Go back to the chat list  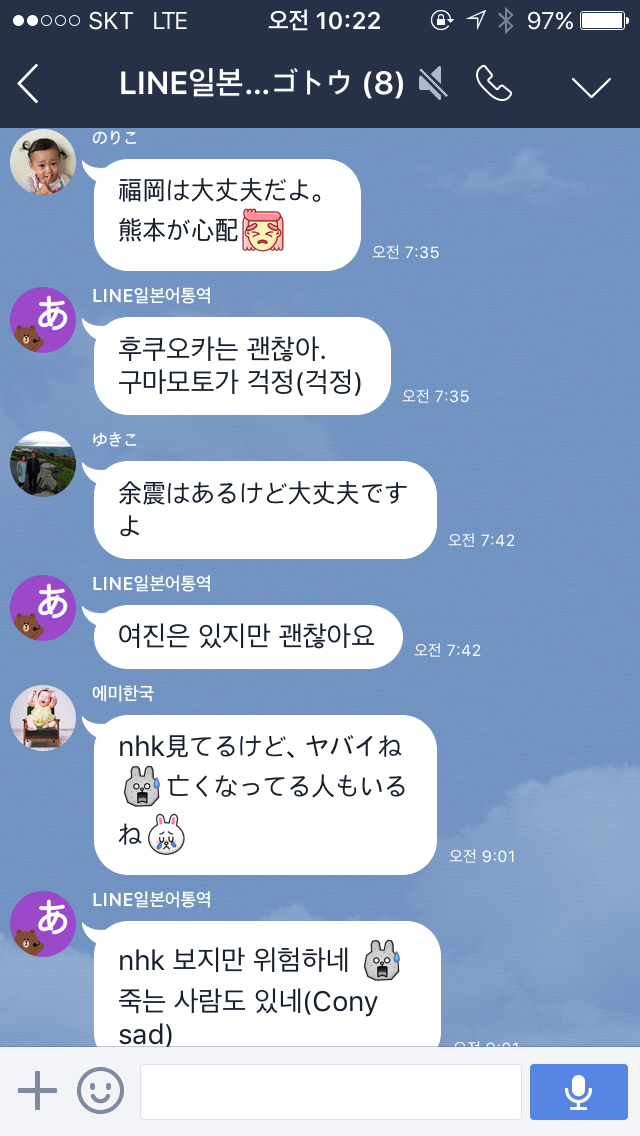tap(28, 84)
